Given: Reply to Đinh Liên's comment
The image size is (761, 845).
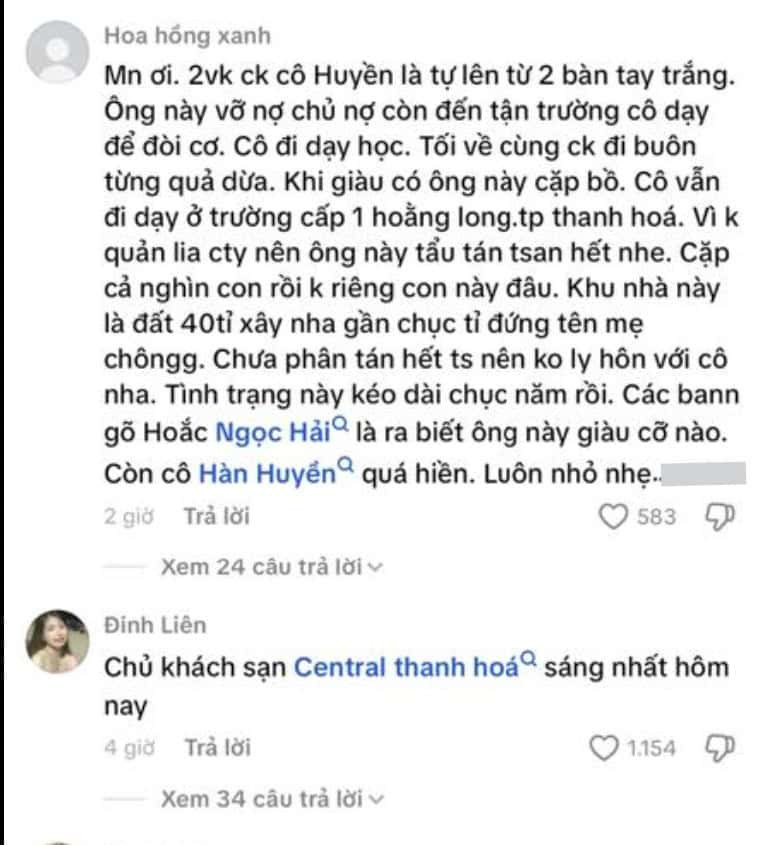Looking at the screenshot, I should (x=216, y=747).
